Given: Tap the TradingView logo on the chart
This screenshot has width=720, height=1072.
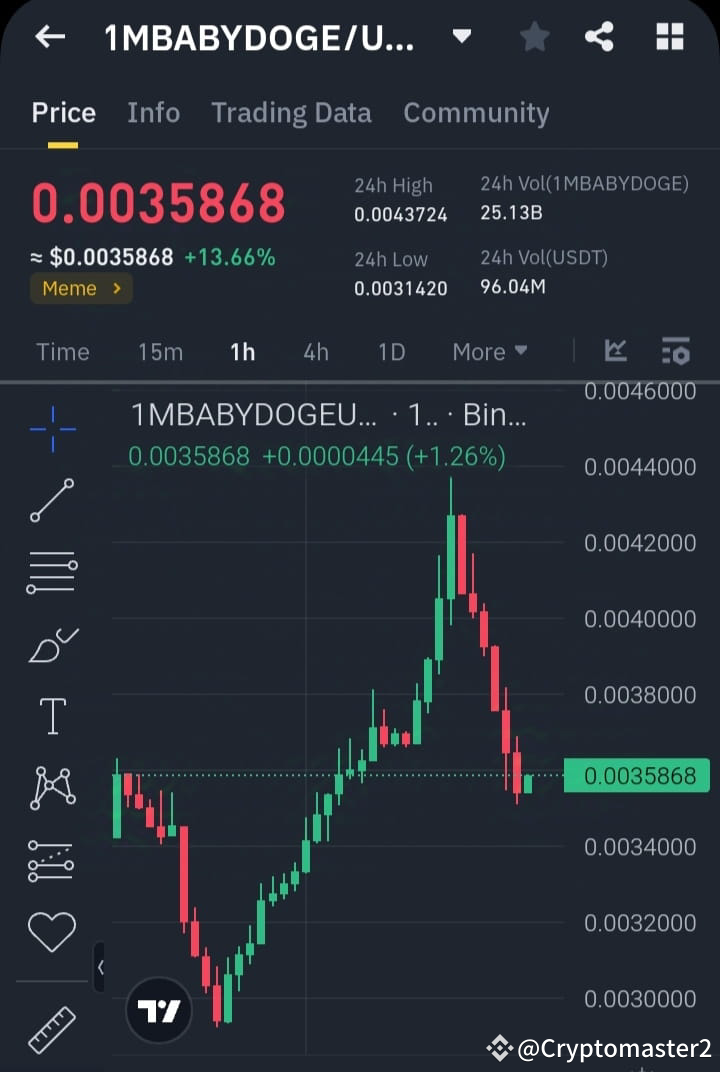Looking at the screenshot, I should click(x=158, y=1010).
